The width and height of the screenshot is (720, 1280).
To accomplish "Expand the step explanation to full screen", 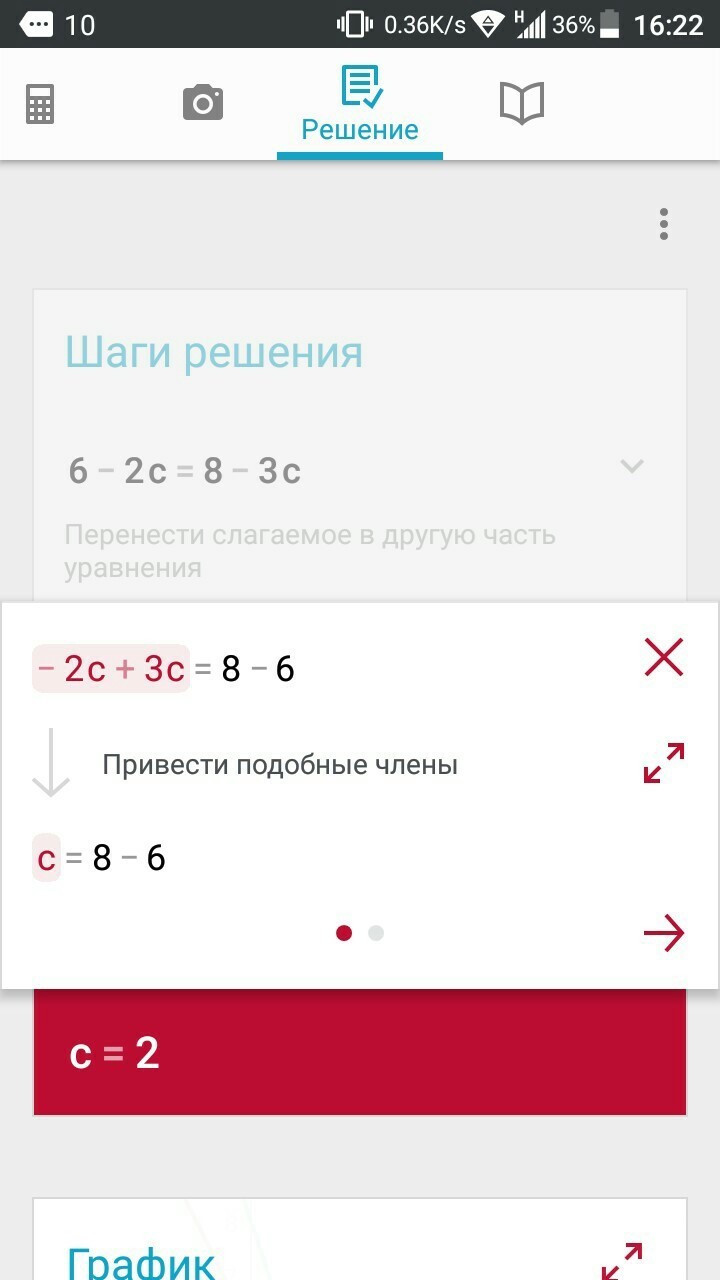I will [664, 763].
